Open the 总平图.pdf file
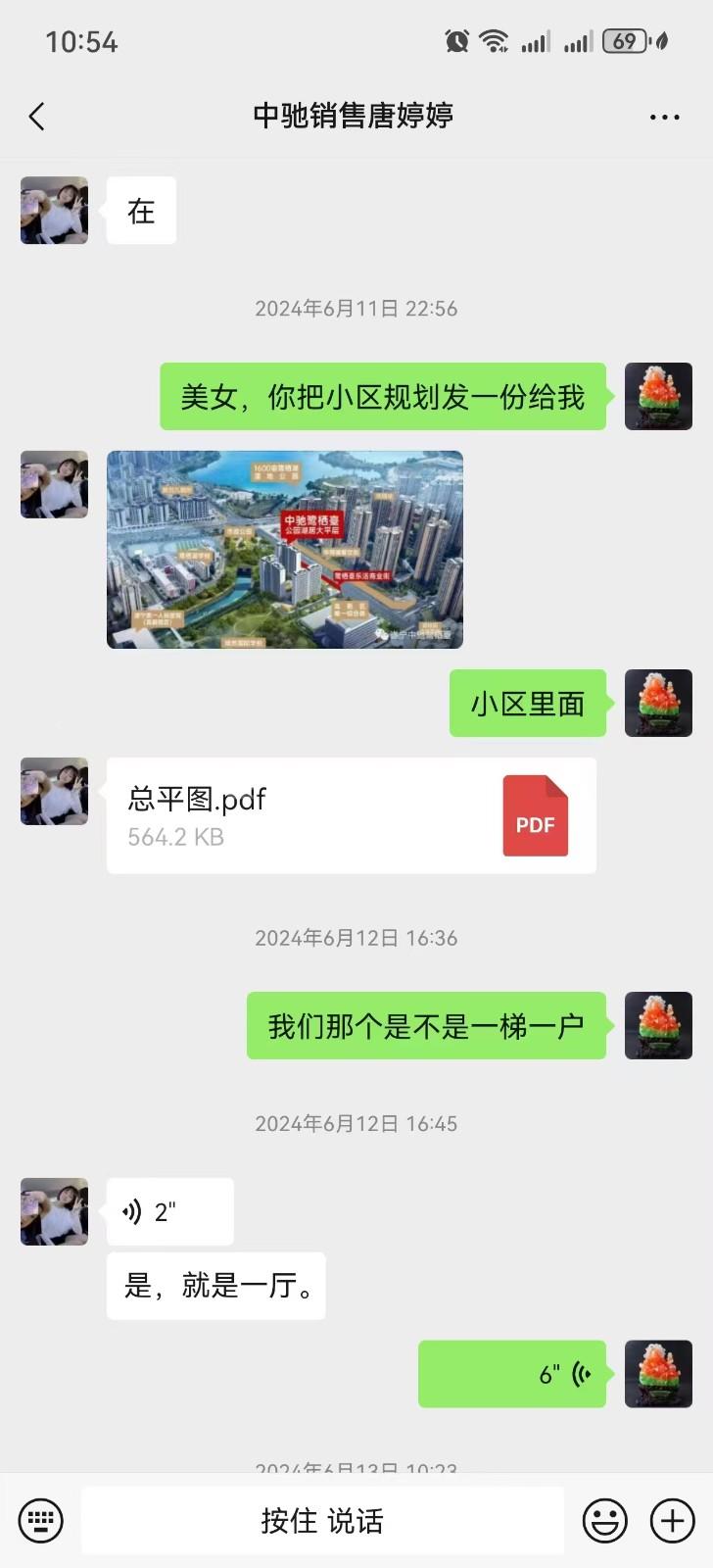Screen dimensions: 713x1568 [x=351, y=815]
